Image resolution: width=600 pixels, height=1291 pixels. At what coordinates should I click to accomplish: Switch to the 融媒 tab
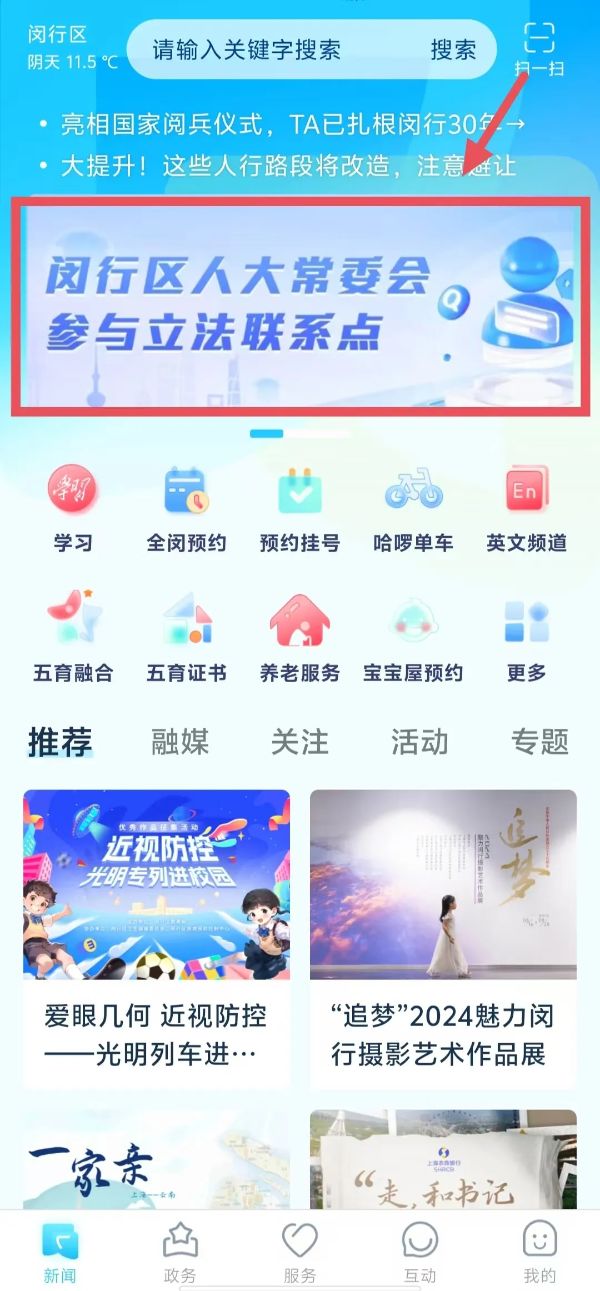(180, 741)
